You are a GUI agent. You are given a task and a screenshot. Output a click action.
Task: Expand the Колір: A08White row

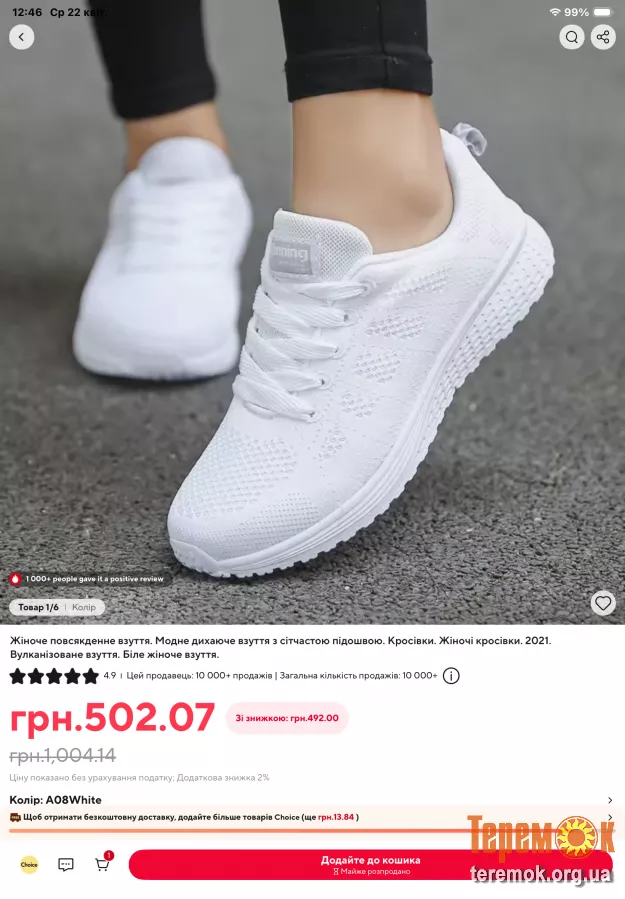pos(311,800)
